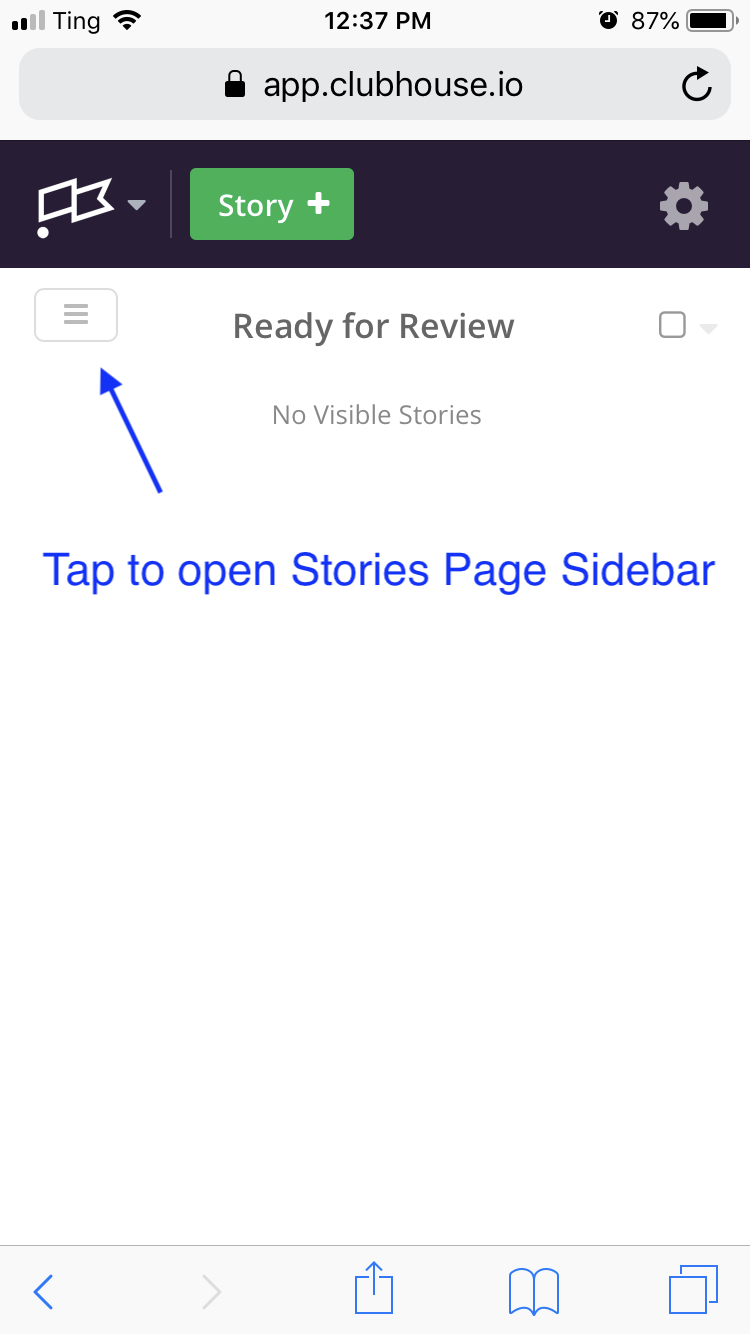Open the settings gear
Screen dimensions: 750x1334
point(684,206)
